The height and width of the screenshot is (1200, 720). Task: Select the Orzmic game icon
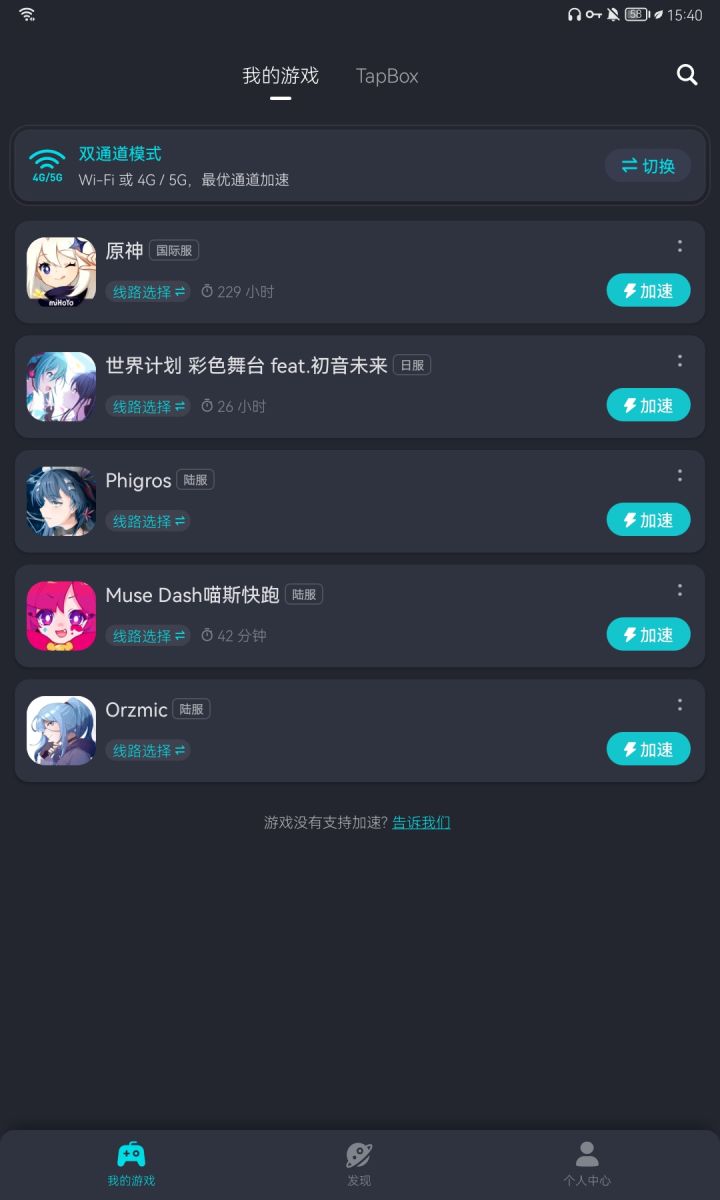pos(60,730)
